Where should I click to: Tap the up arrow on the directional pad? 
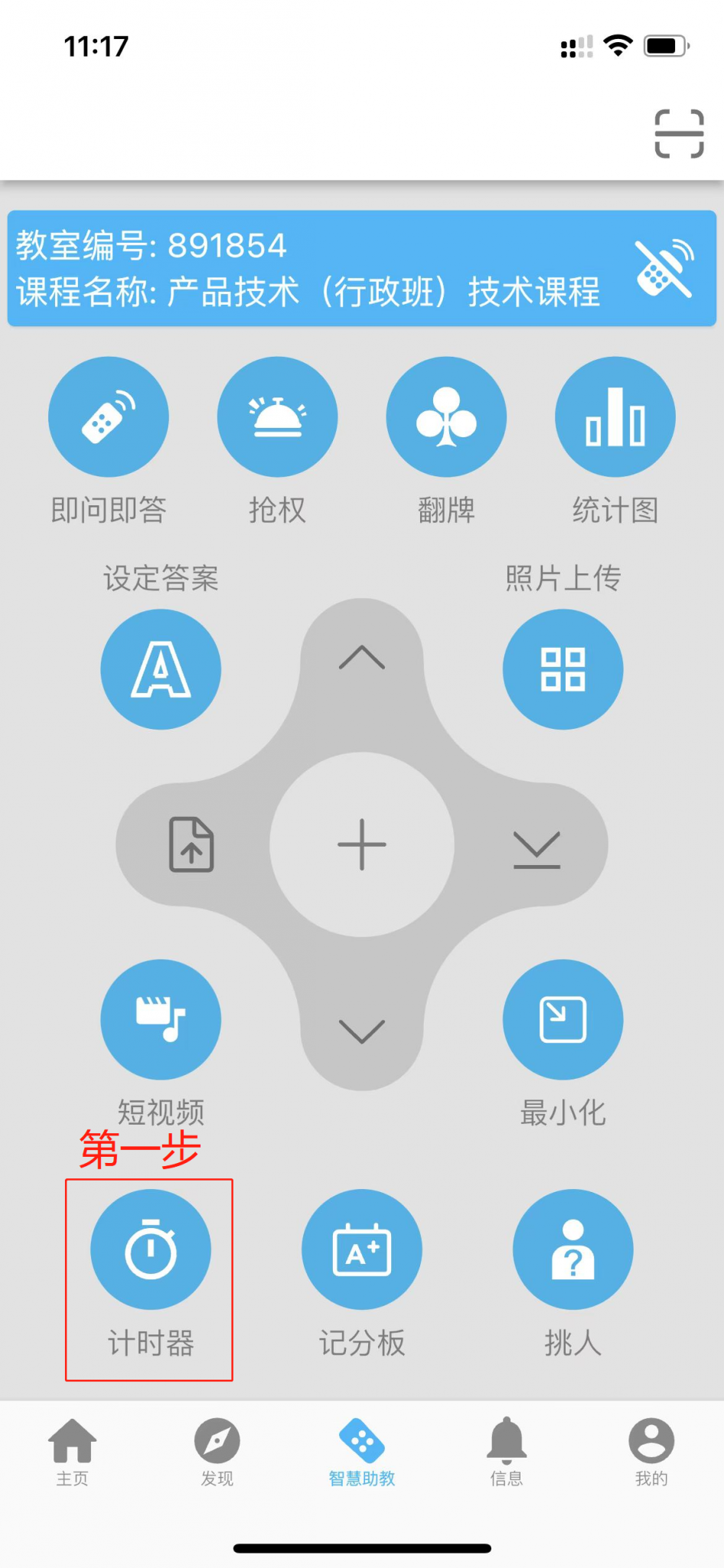pyautogui.click(x=362, y=658)
